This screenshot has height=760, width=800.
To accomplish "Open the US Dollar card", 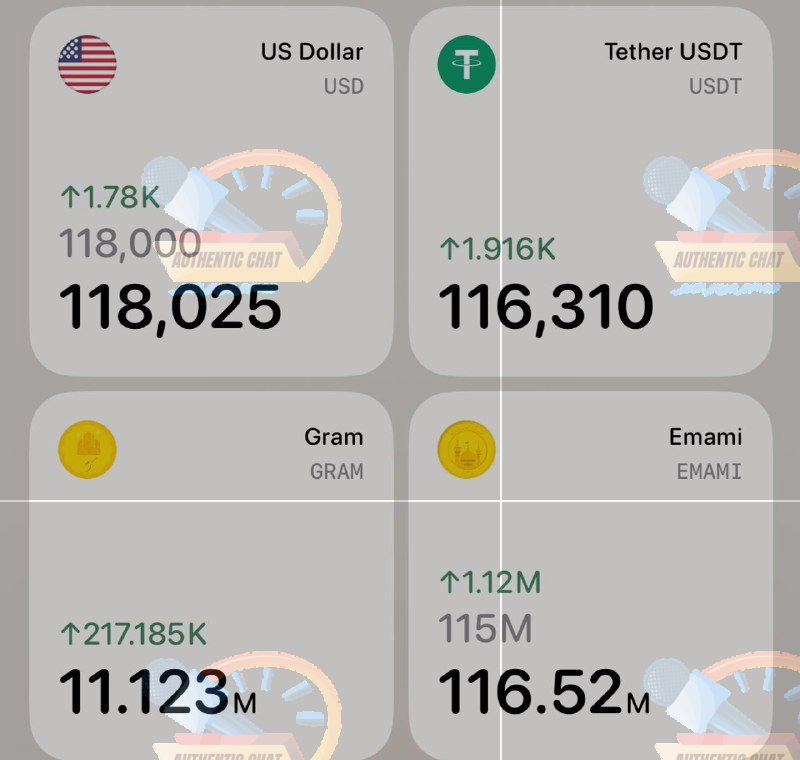I will point(210,190).
